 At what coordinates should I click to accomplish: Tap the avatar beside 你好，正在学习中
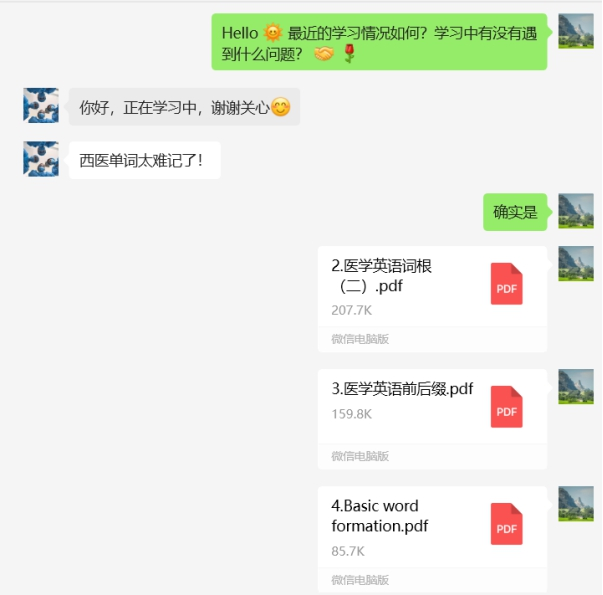[x=41, y=106]
